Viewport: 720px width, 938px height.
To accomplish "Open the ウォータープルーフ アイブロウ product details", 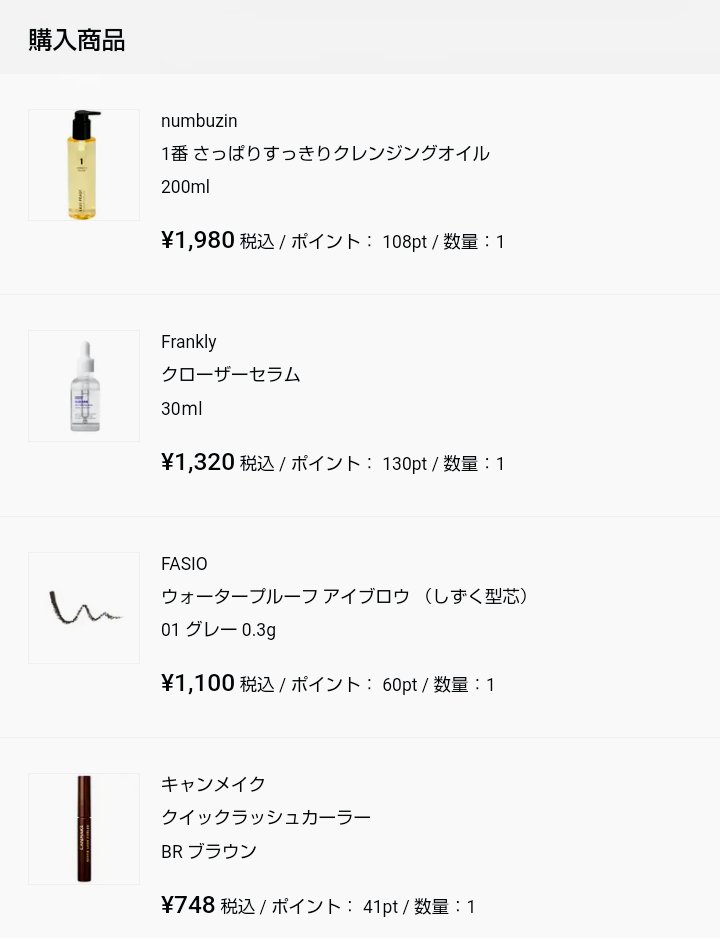I will 347,596.
